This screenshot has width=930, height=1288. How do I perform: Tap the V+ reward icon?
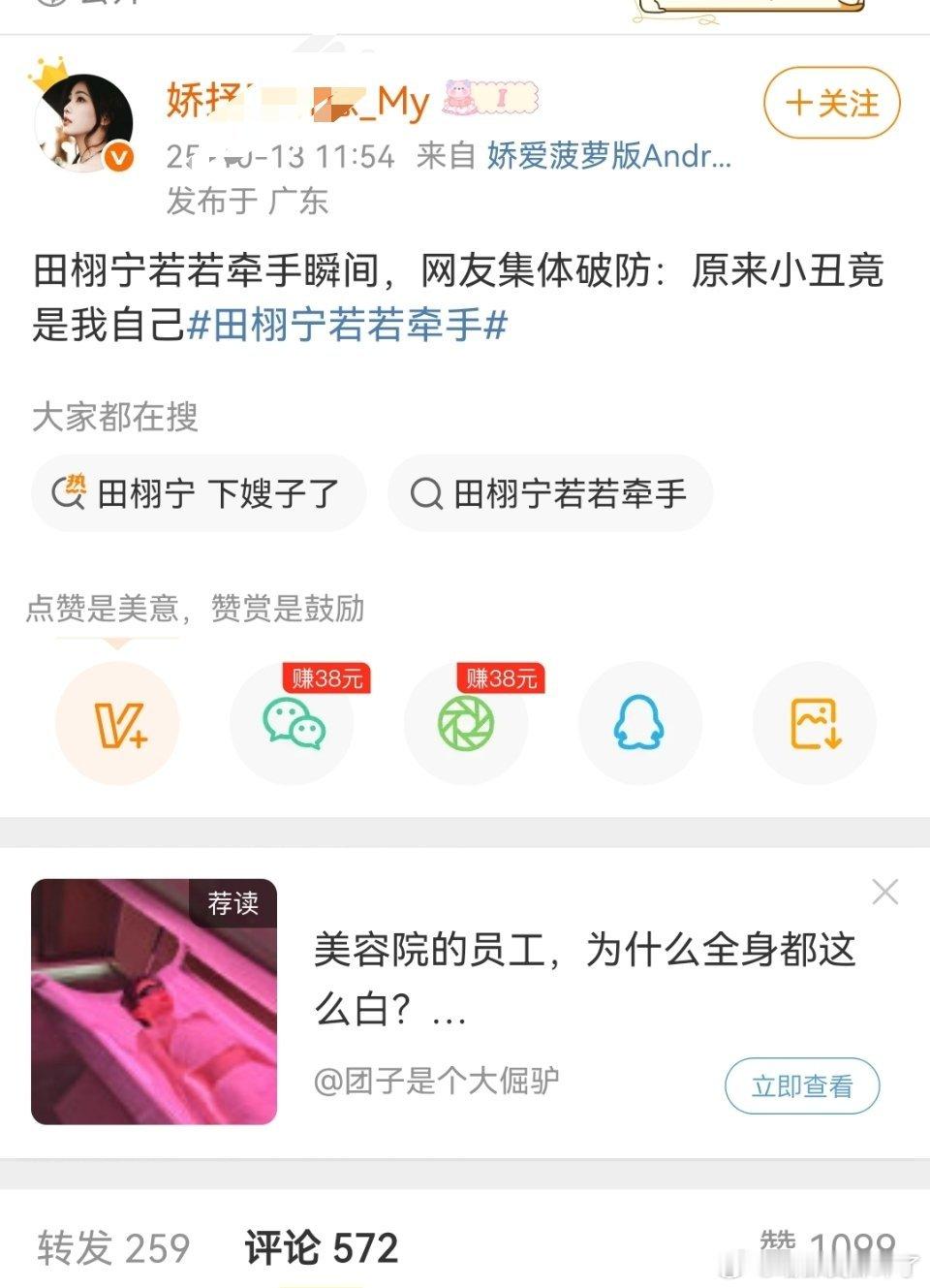coord(118,723)
